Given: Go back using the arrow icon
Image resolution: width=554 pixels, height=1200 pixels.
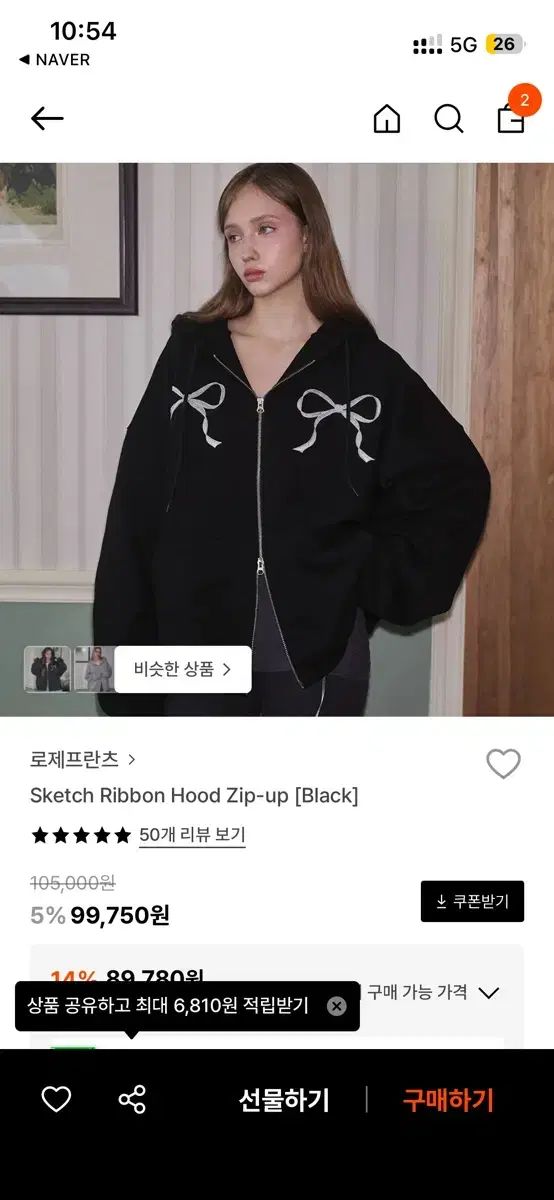Looking at the screenshot, I should tap(47, 119).
